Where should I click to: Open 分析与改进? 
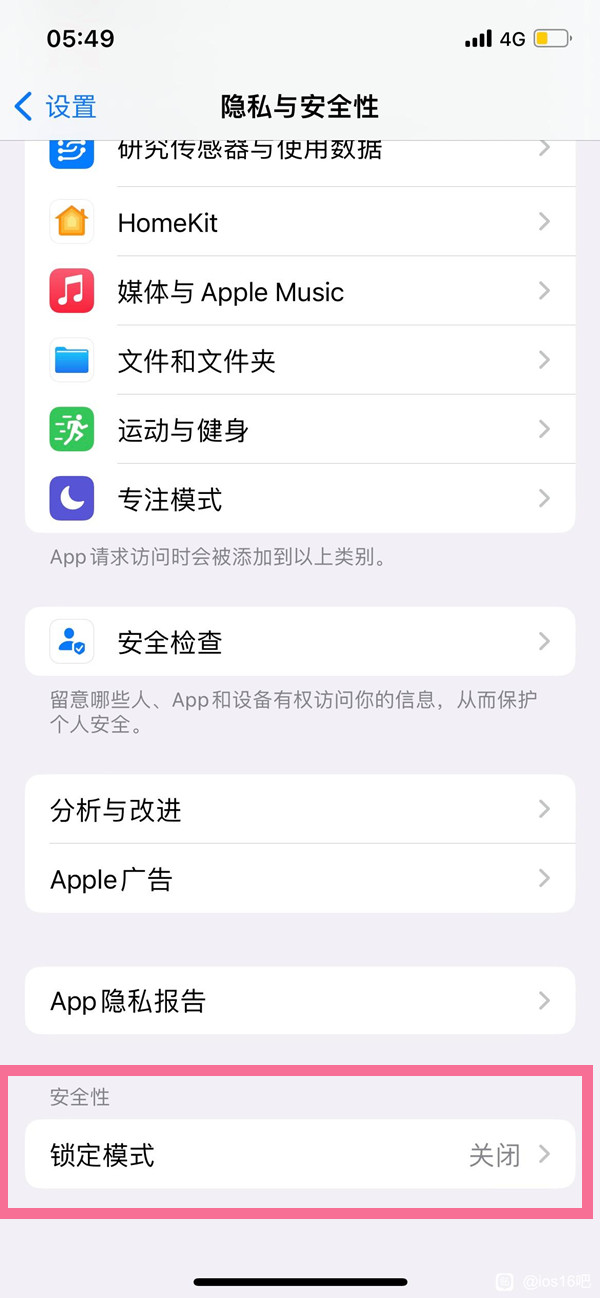[300, 809]
